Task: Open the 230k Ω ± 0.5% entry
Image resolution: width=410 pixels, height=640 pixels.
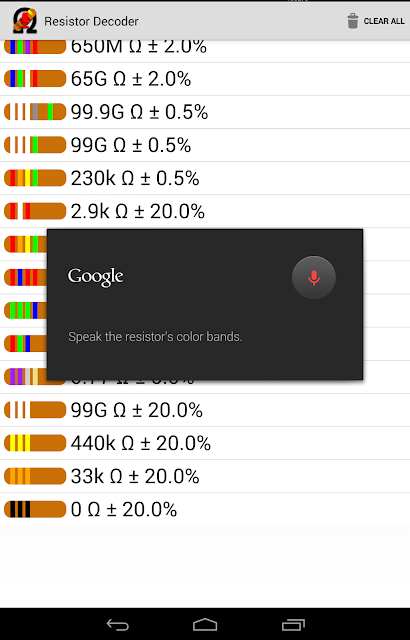Action: click(205, 178)
